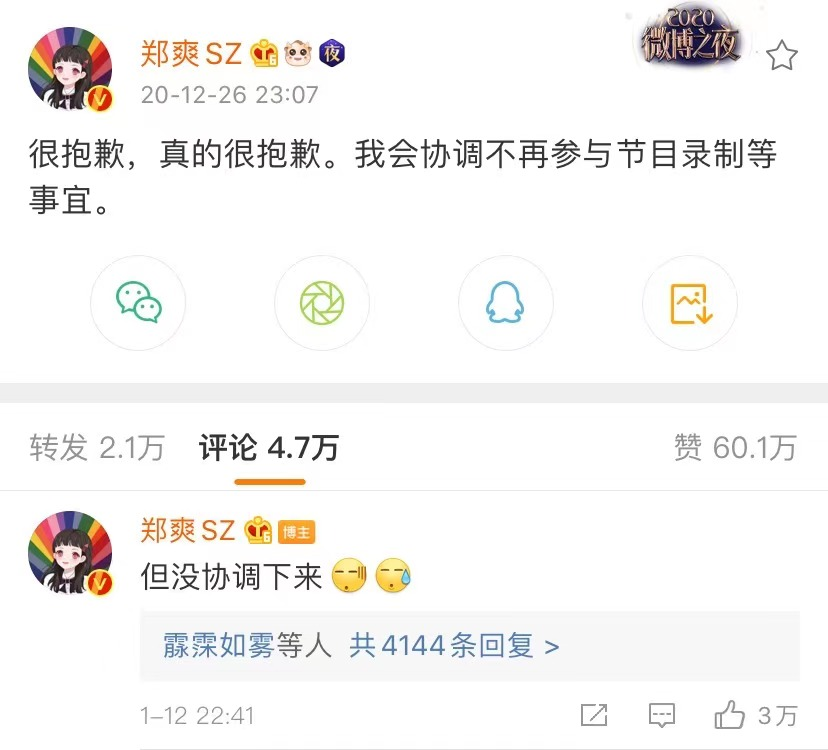Open the 郑爽SZ username on the post

tap(191, 54)
